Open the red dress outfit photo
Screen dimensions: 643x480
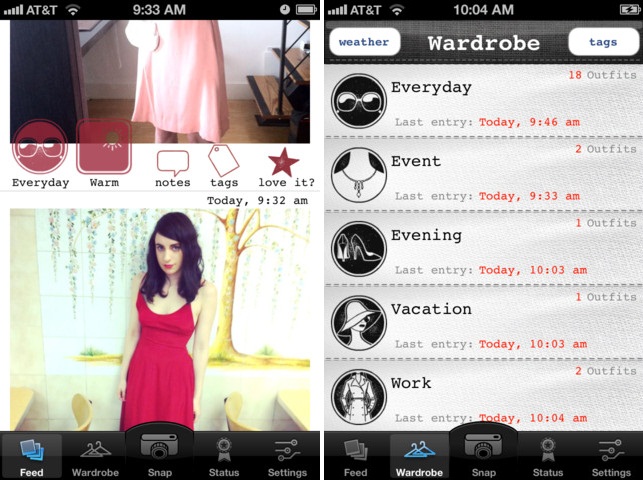(x=160, y=320)
